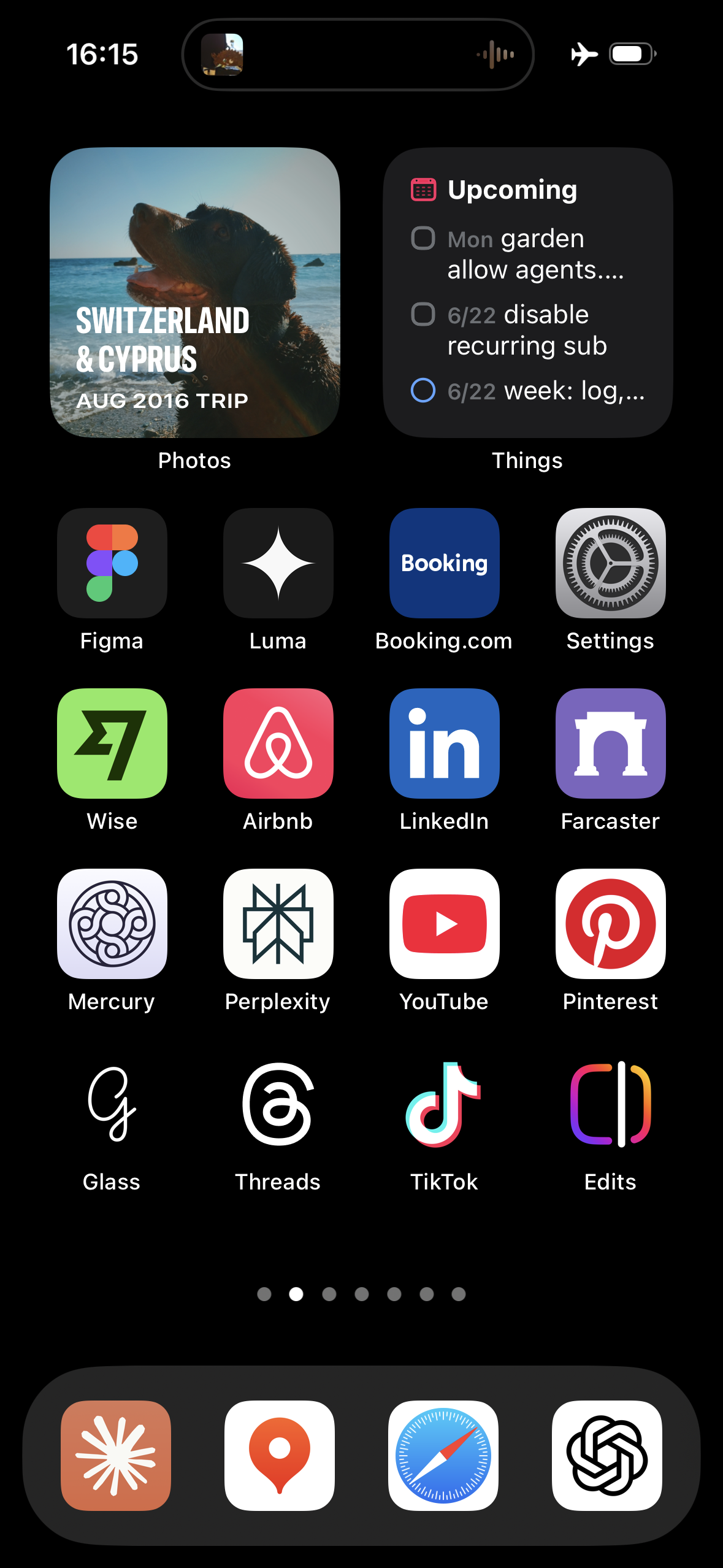Open the Switzerland & Cyprus Photos memory widget
Screen dimensions: 723x1568
pos(195,292)
